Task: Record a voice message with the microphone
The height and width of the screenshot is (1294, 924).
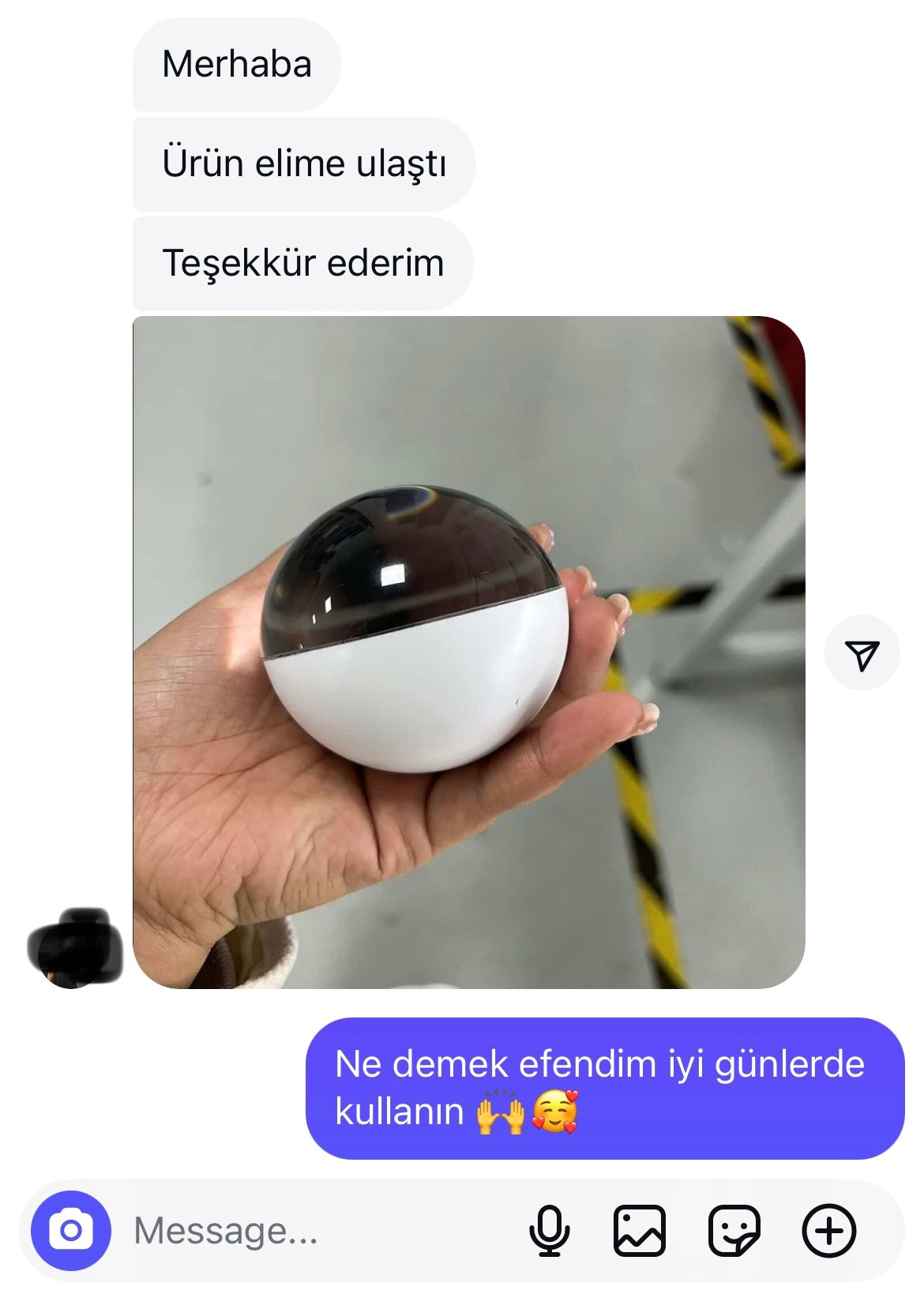Action: click(x=549, y=1230)
